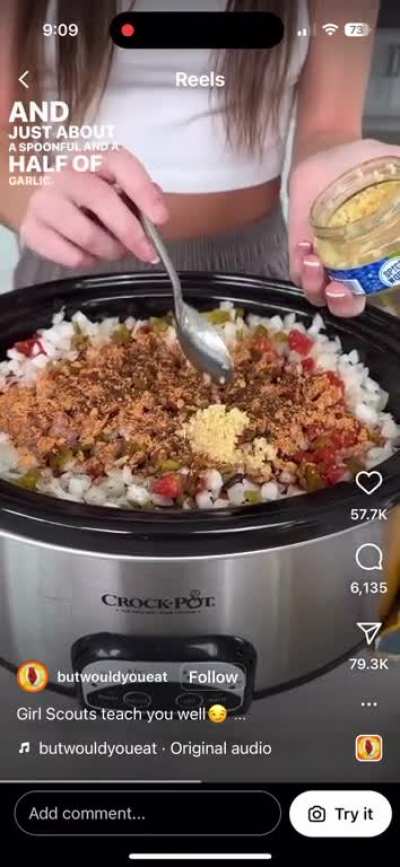The height and width of the screenshot is (867, 400).
Task: Go back from the Reels screen
Action: 23,80
